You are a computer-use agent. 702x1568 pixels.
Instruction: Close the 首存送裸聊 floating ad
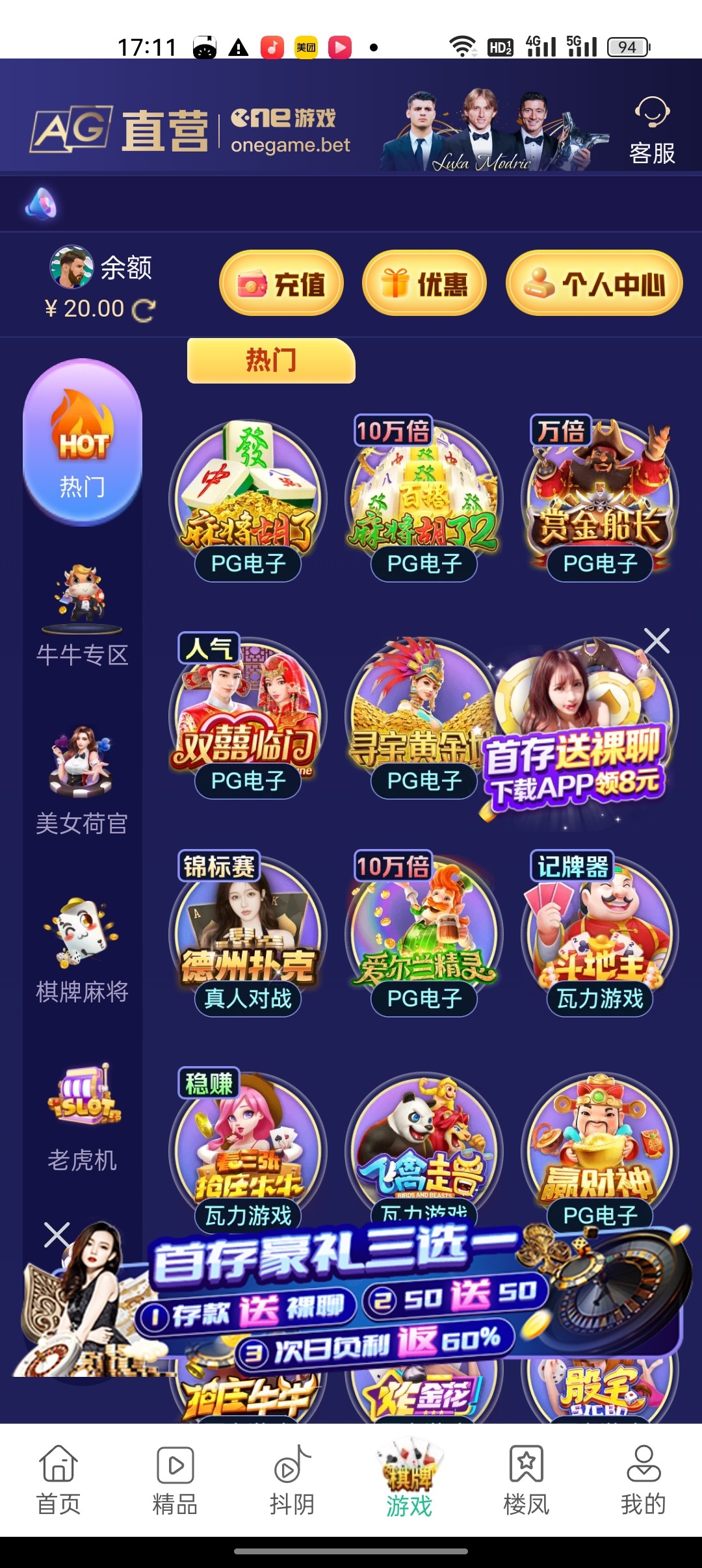click(x=656, y=641)
